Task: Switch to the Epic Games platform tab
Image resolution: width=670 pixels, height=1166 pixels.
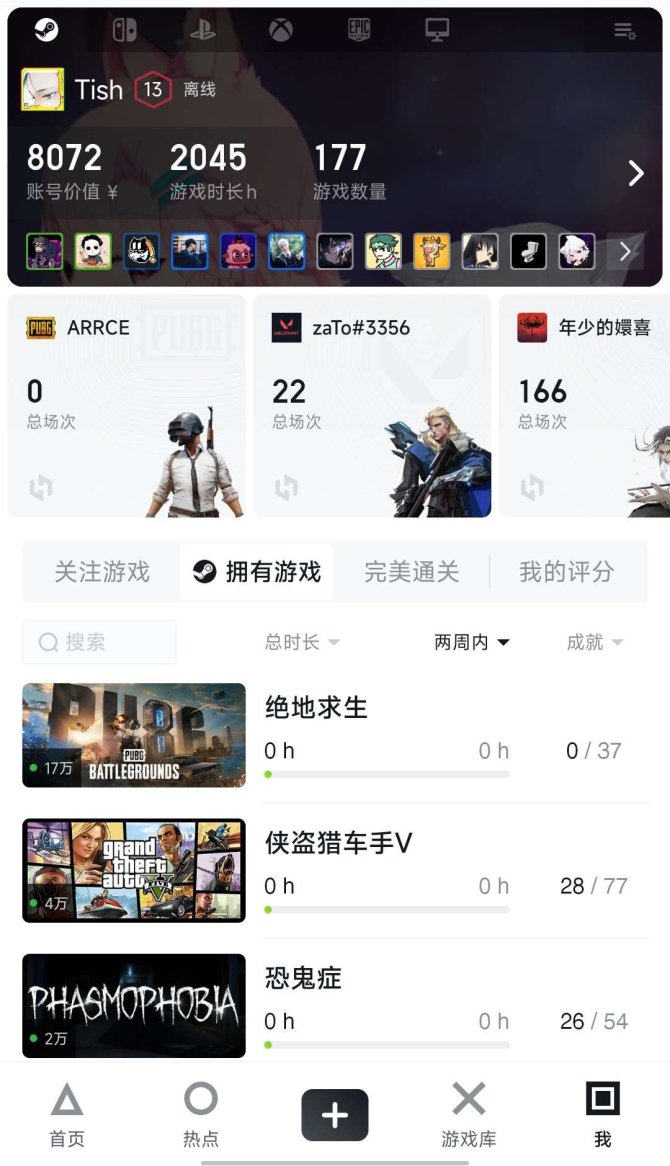Action: point(358,30)
